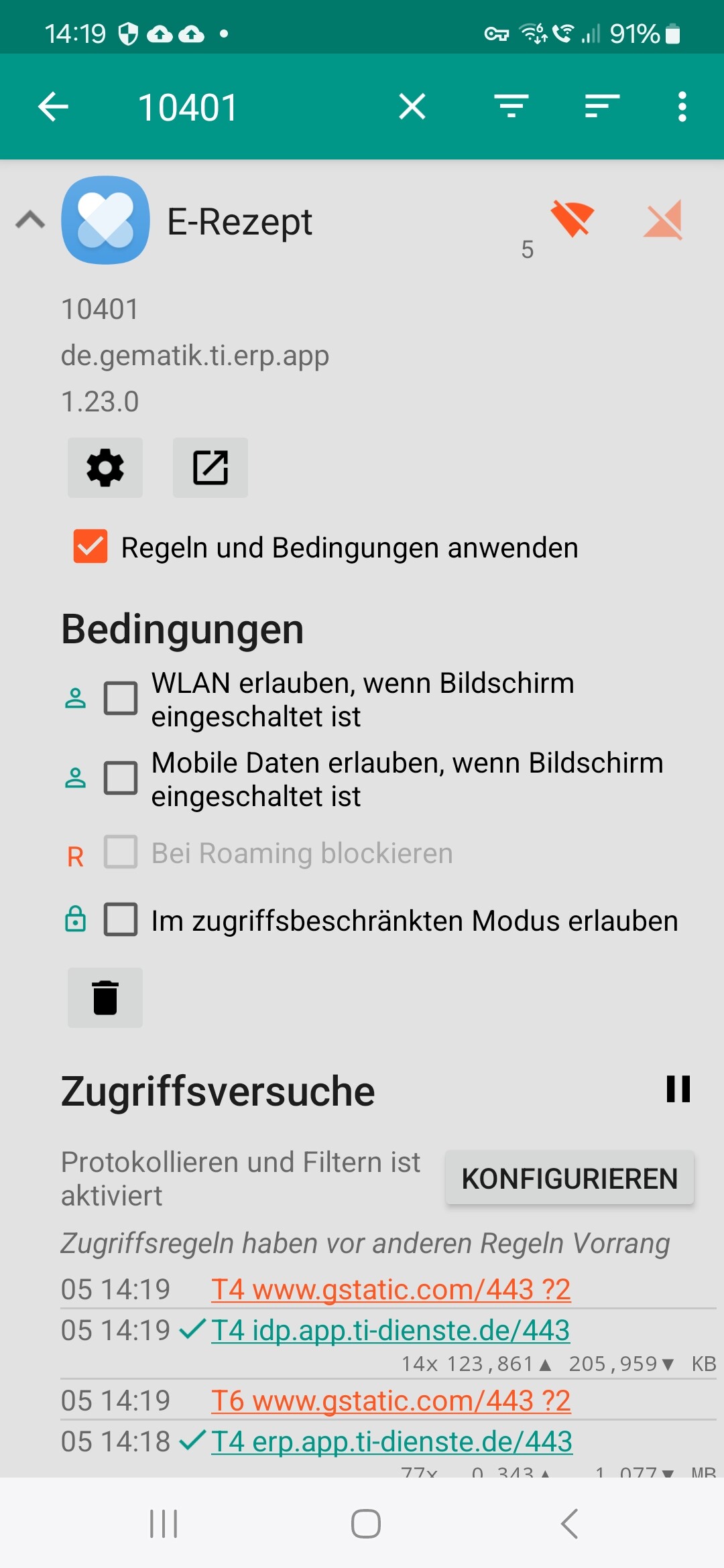724x1568 pixels.
Task: Toggle the mobile data block for E-Rezept
Action: tap(663, 218)
